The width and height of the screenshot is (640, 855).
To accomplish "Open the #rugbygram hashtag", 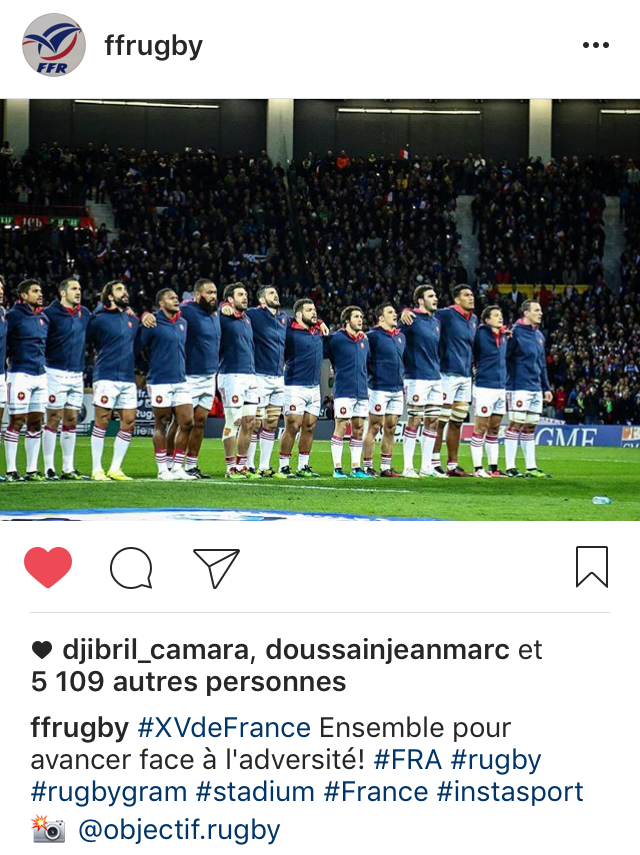I will click(109, 793).
